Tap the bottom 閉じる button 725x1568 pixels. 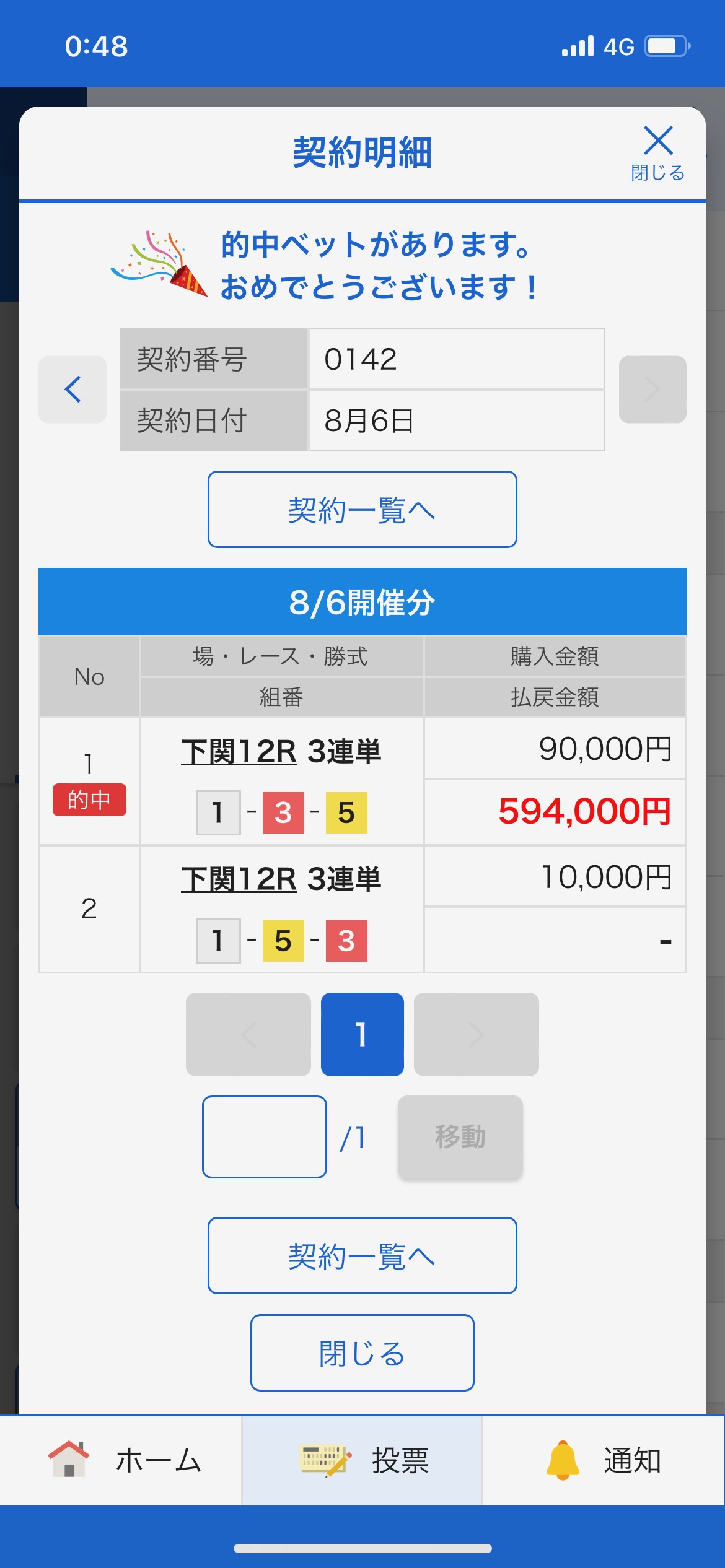[362, 1352]
